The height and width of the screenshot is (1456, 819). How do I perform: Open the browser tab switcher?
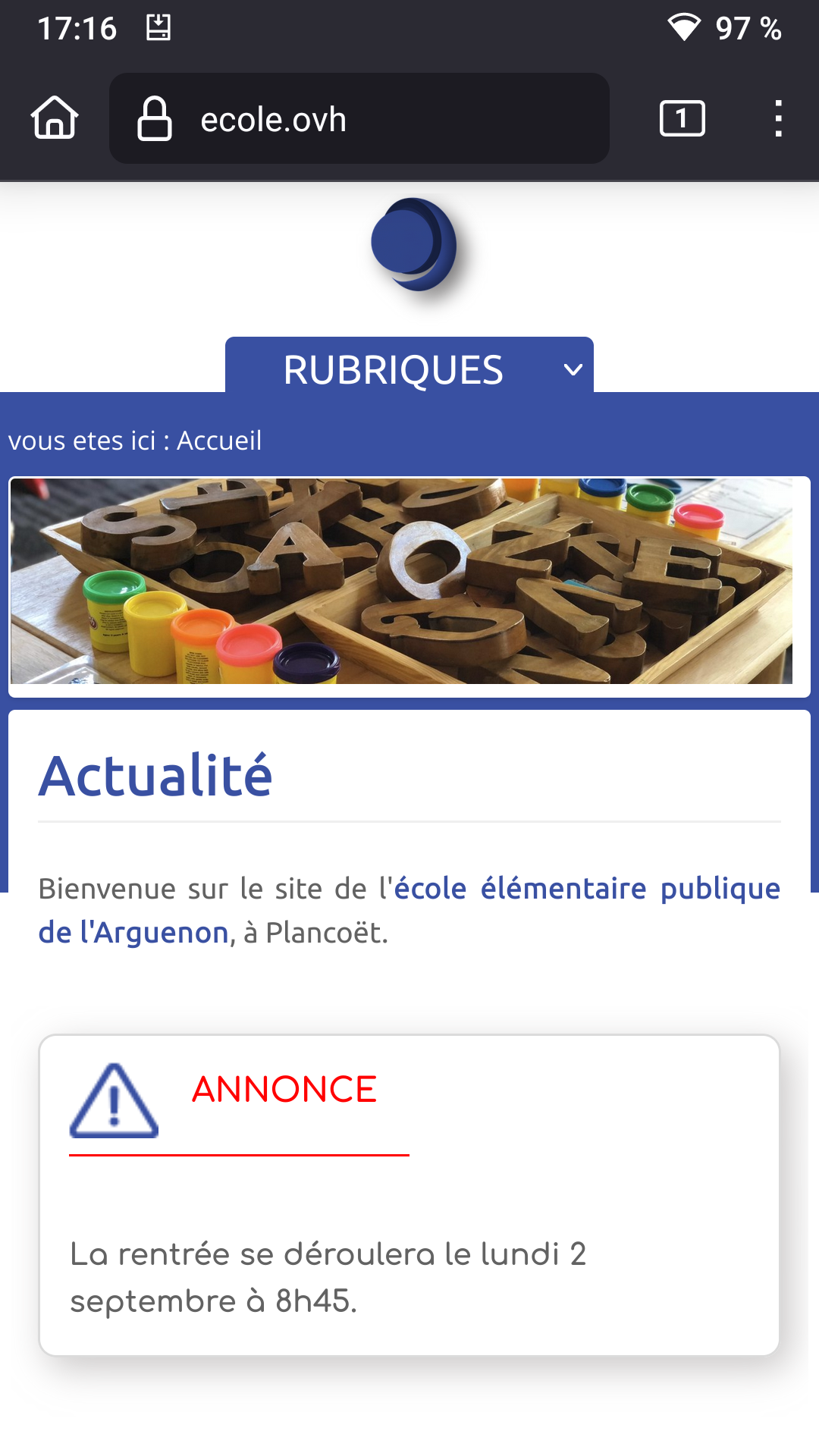click(x=682, y=118)
